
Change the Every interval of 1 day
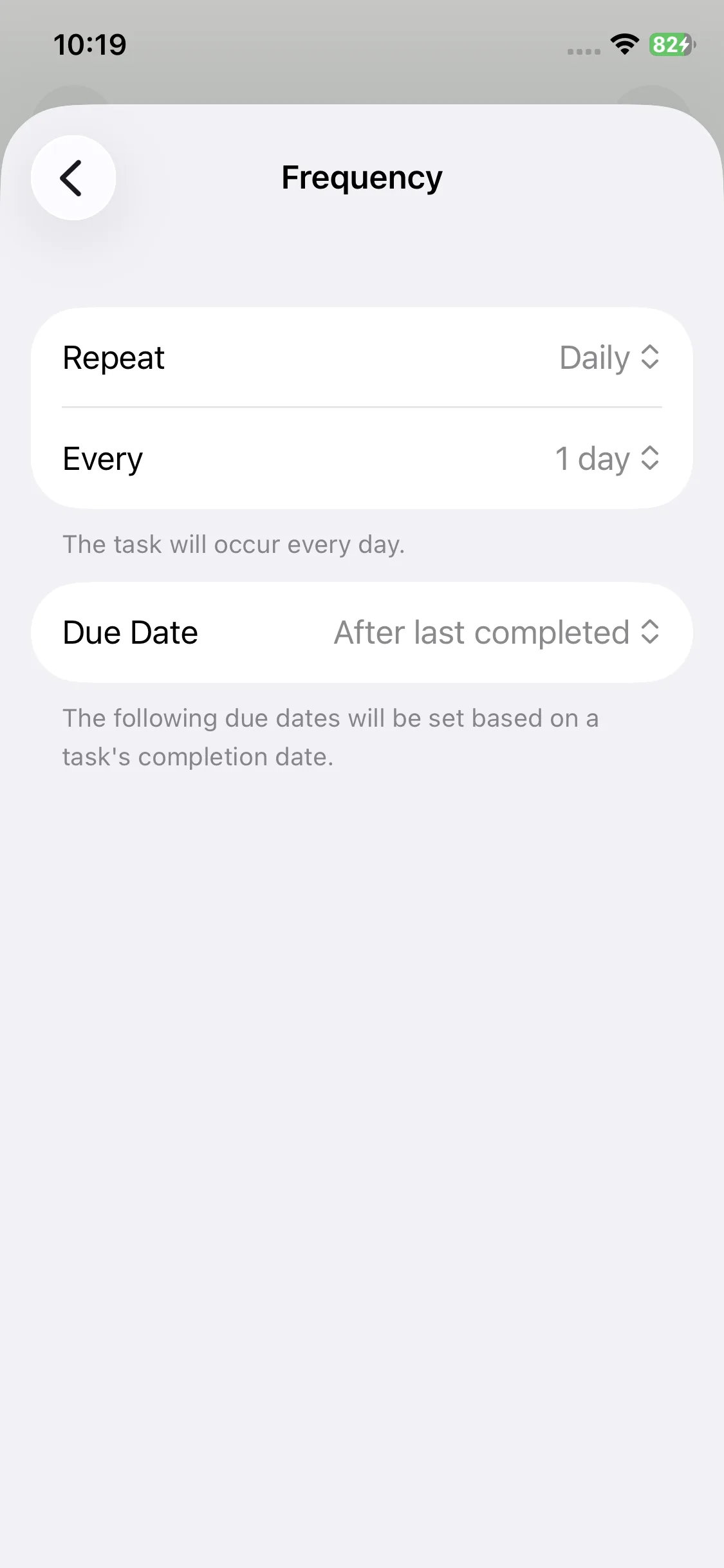(606, 458)
